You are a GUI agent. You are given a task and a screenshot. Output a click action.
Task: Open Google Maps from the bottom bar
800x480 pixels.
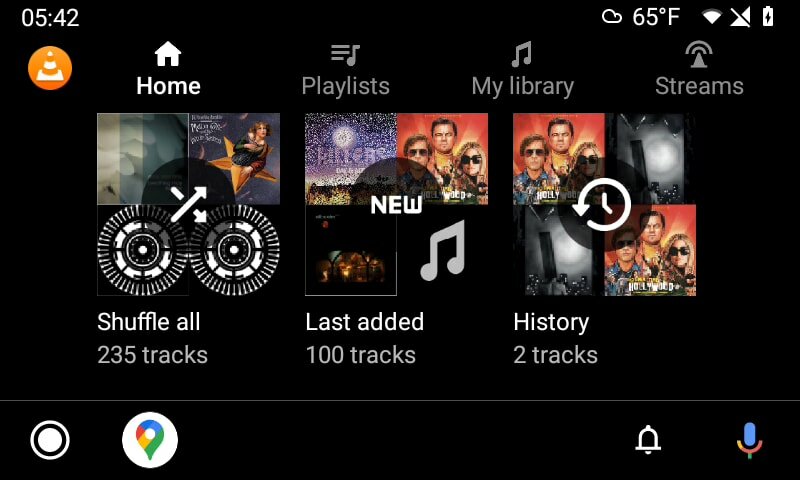(x=150, y=440)
